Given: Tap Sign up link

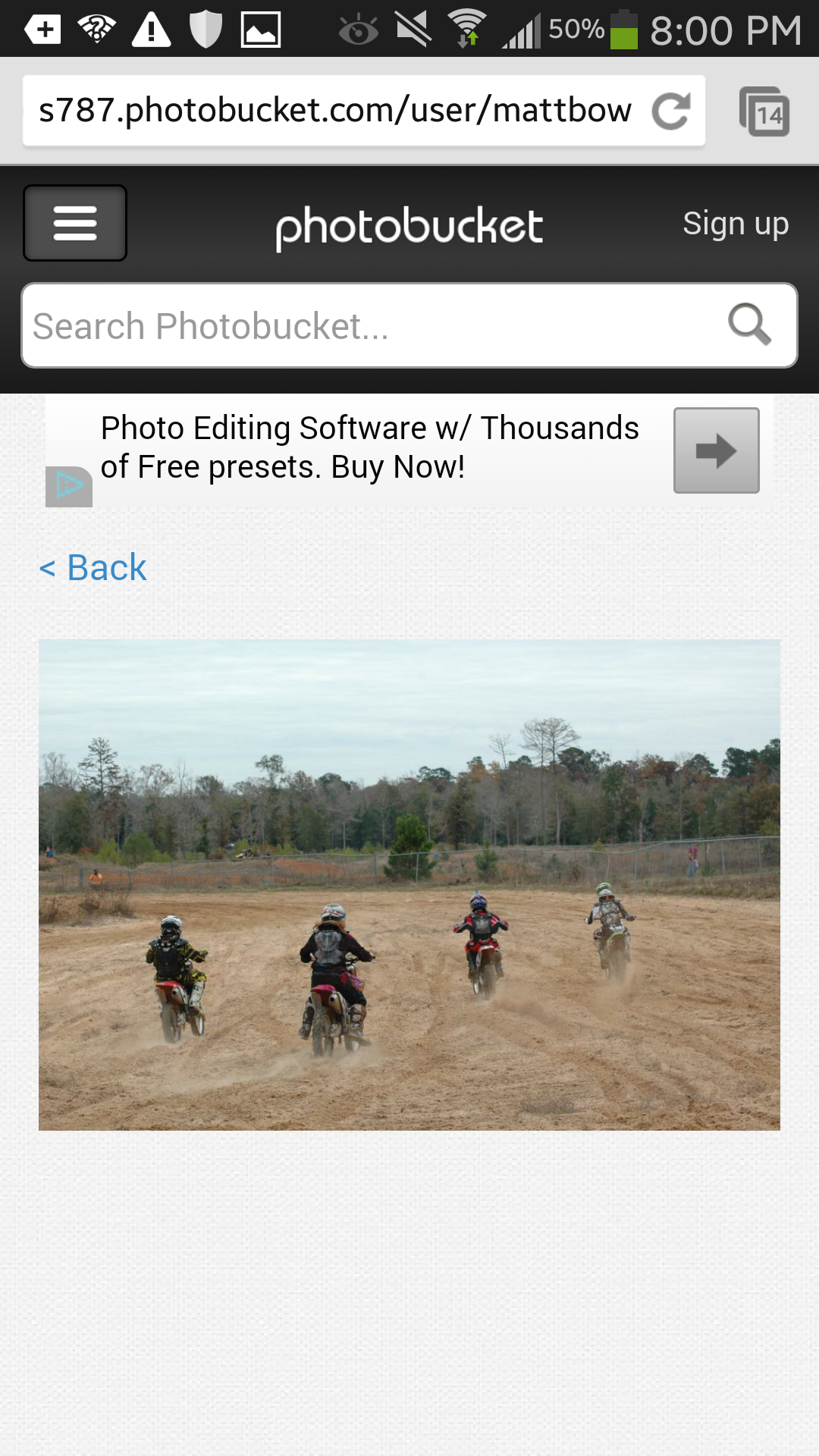Looking at the screenshot, I should [x=736, y=224].
